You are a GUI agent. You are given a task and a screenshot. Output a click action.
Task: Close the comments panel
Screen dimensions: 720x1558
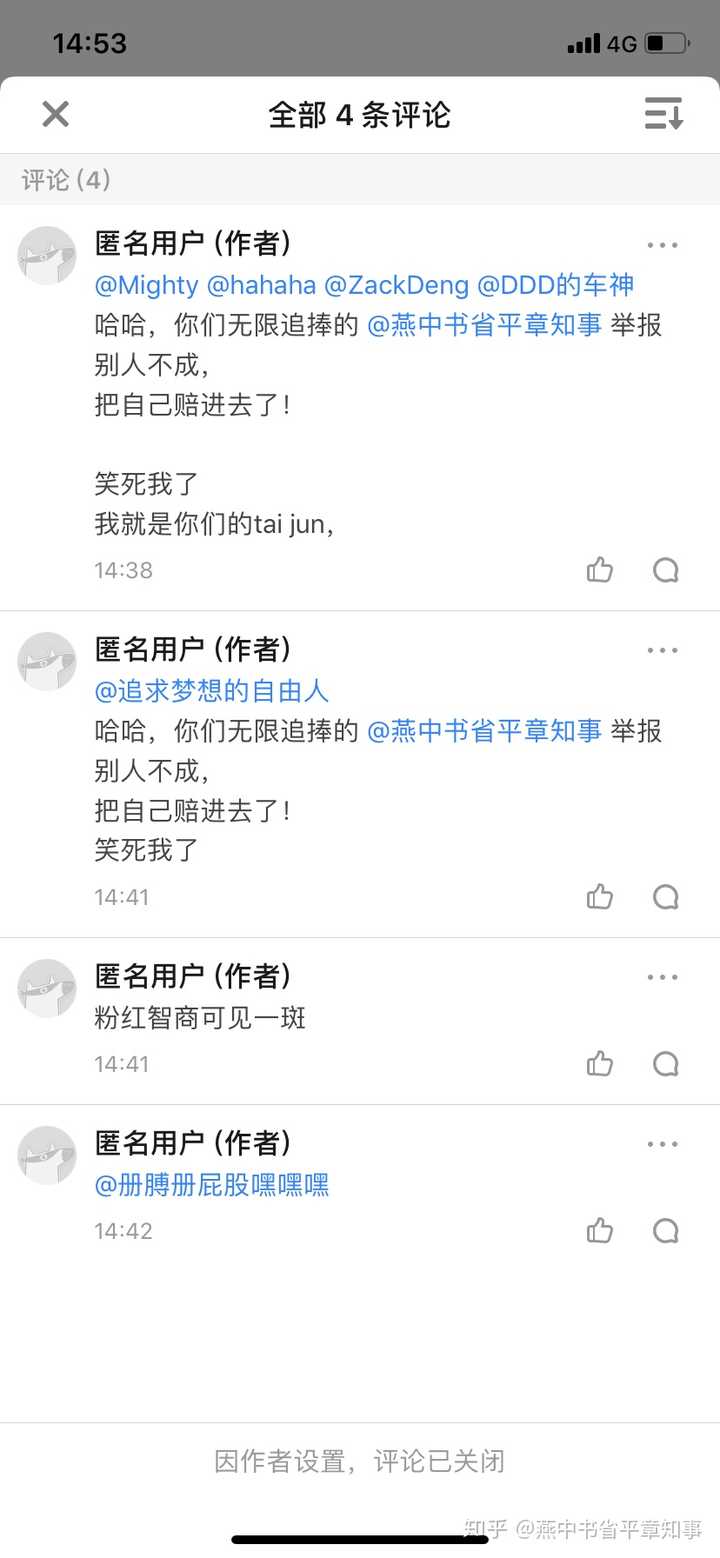(55, 114)
